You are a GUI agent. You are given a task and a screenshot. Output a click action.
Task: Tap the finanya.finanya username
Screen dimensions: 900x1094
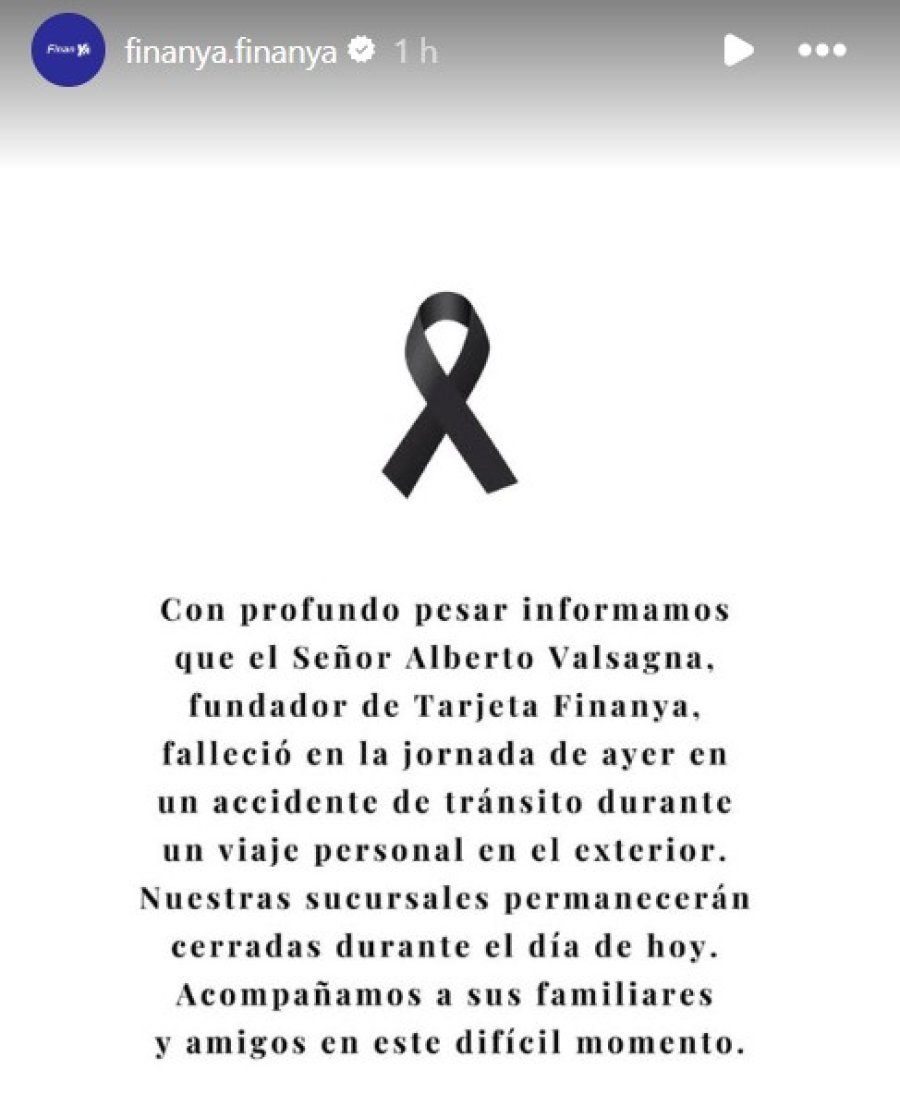[x=231, y=52]
